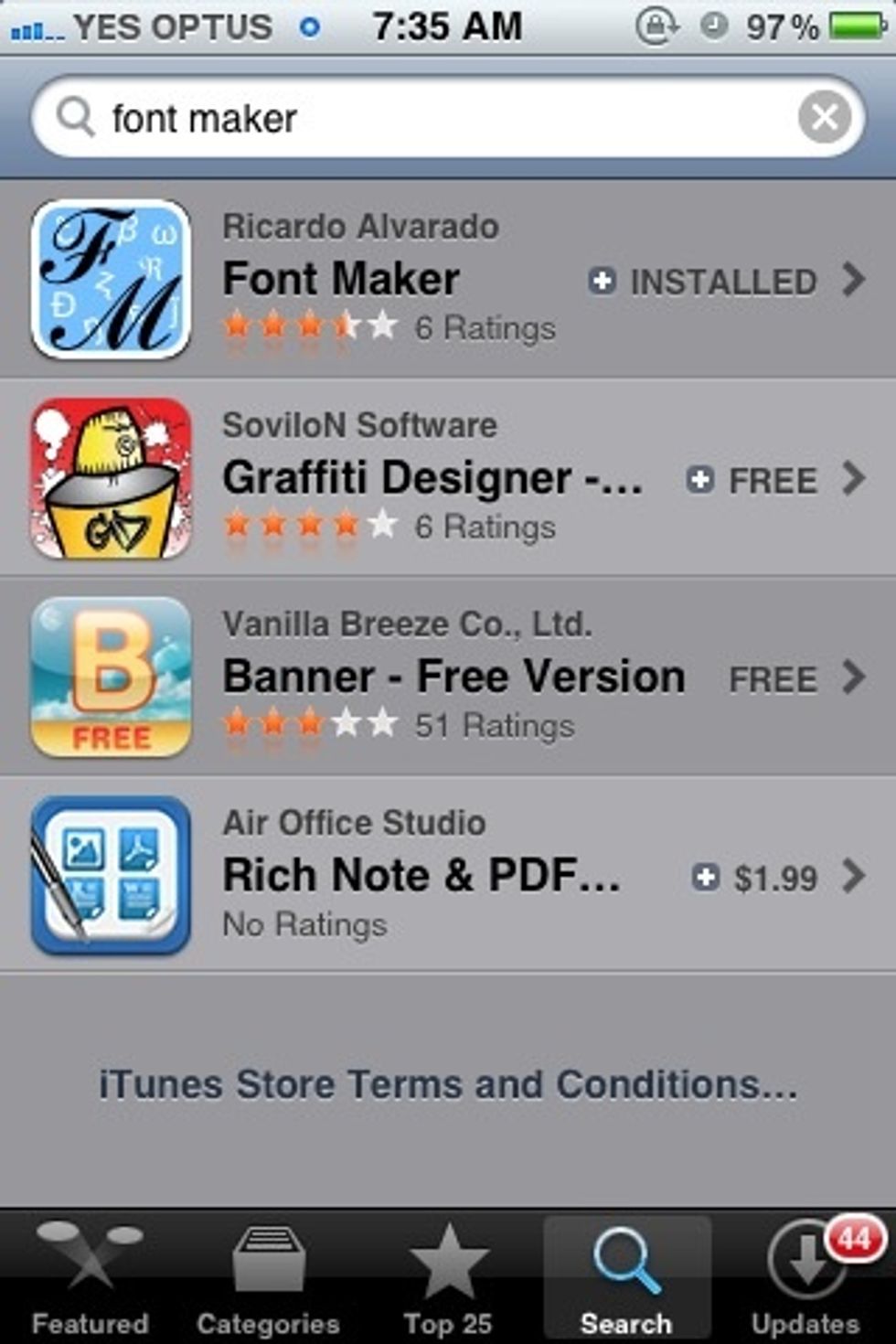Select the Search tab
The width and height of the screenshot is (896, 1344).
click(x=626, y=1278)
